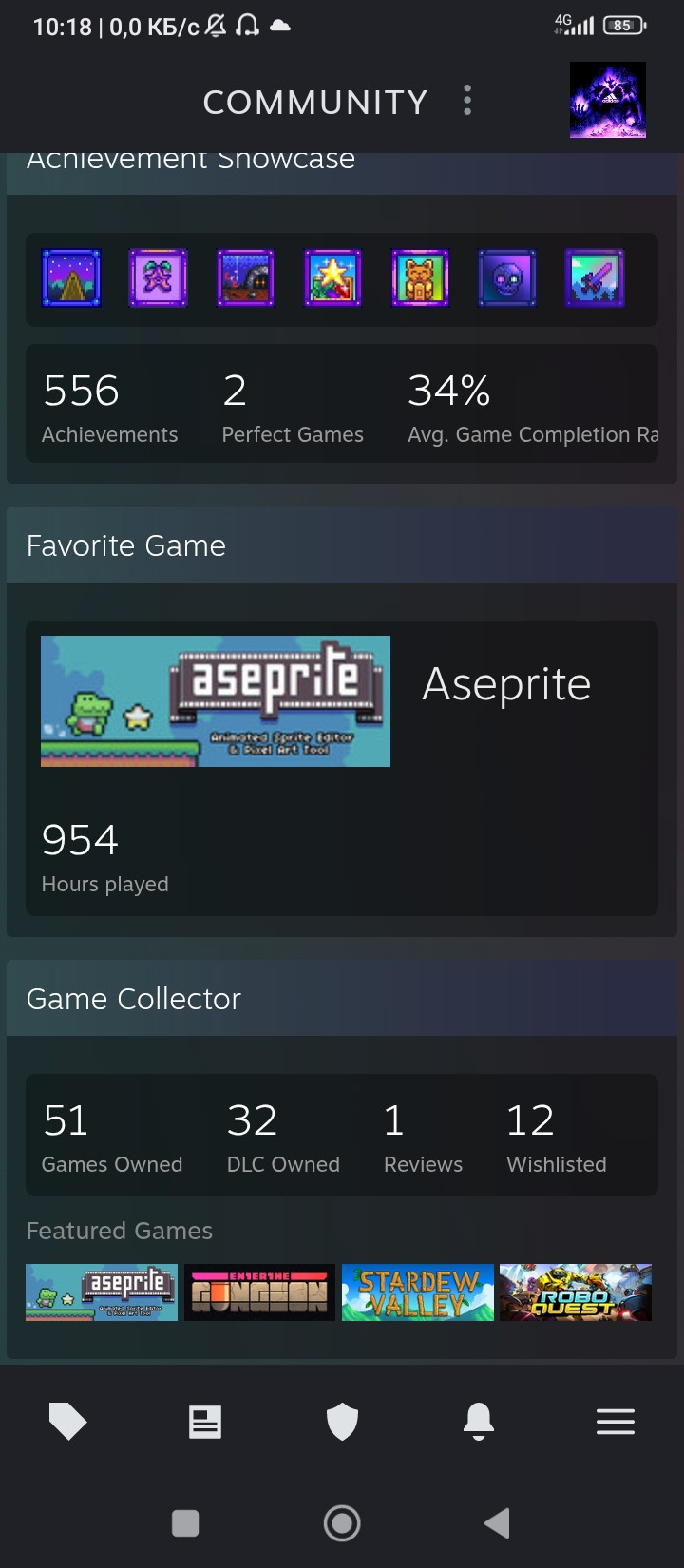Image resolution: width=684 pixels, height=1568 pixels.
Task: Open the notifications bell
Action: [479, 1422]
